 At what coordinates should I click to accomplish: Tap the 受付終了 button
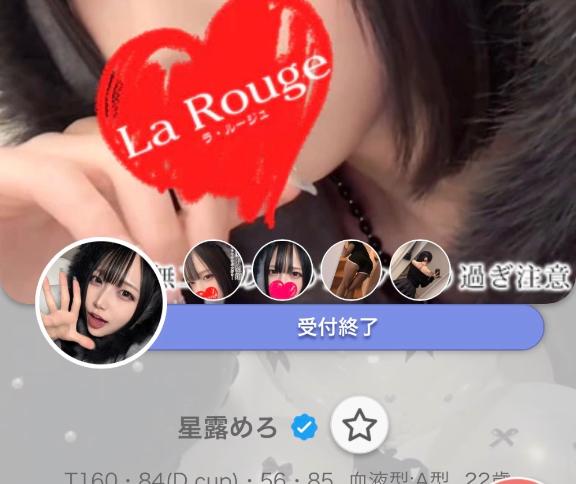point(337,327)
